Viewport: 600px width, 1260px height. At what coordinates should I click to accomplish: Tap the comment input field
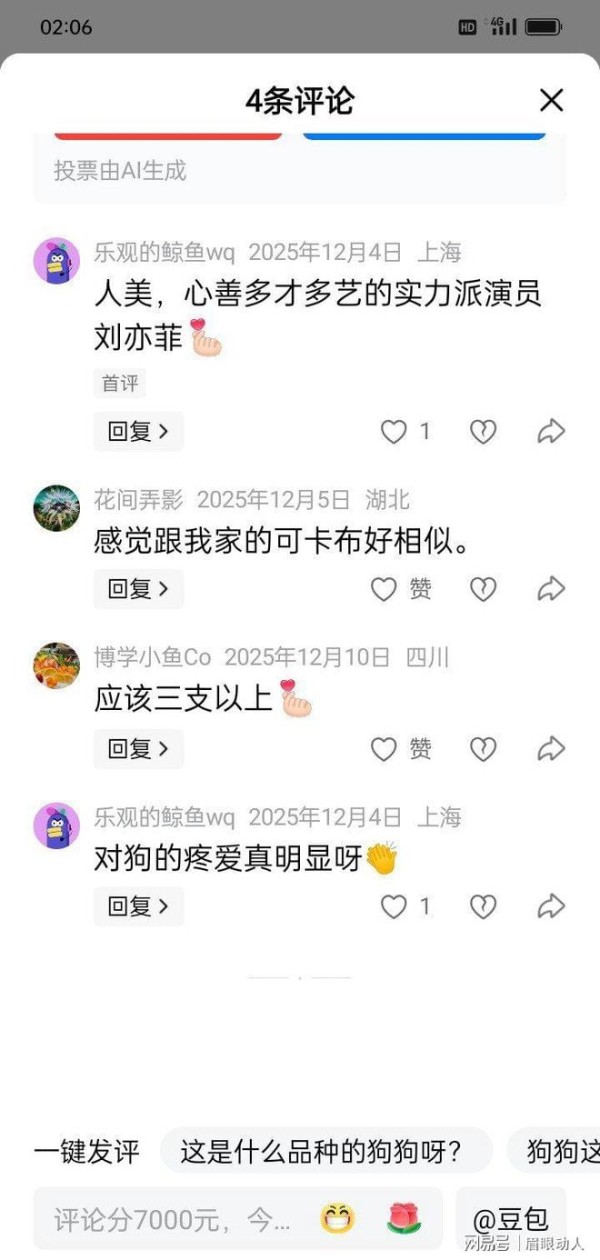[170, 1219]
